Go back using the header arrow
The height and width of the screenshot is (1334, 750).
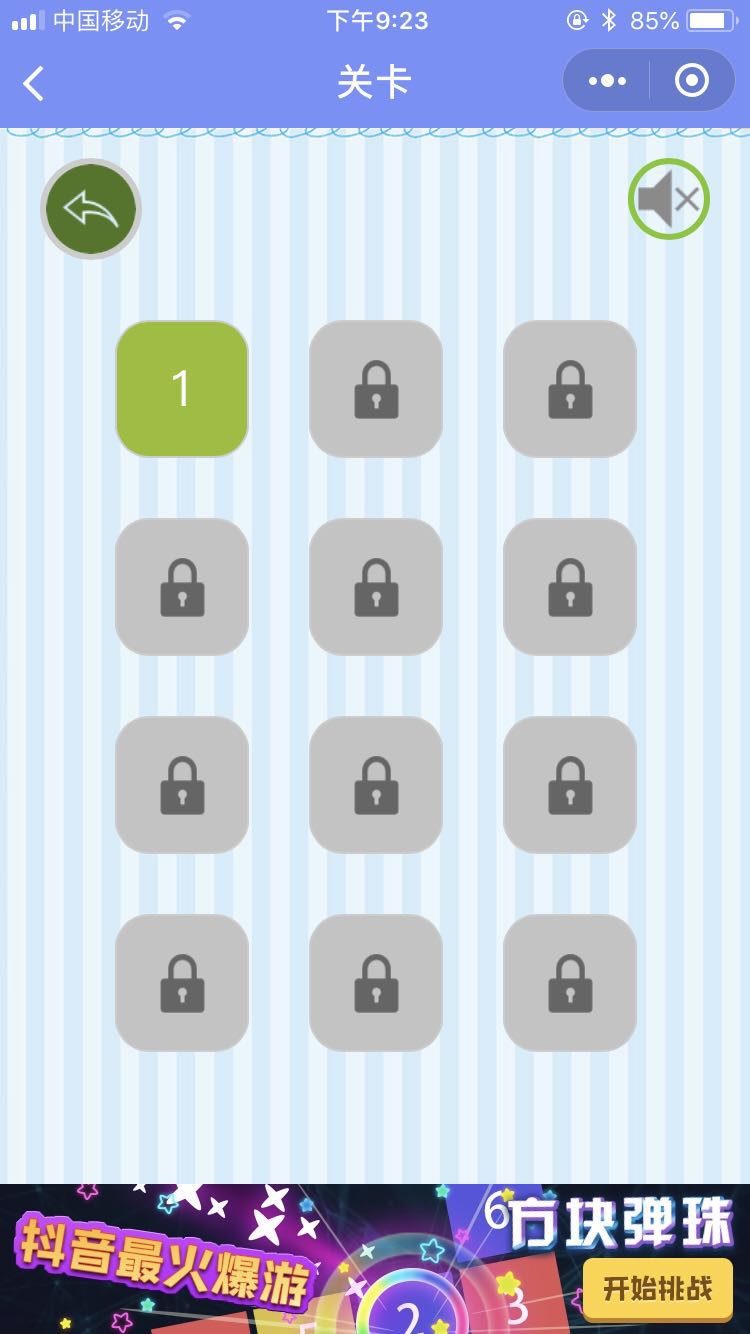point(34,83)
